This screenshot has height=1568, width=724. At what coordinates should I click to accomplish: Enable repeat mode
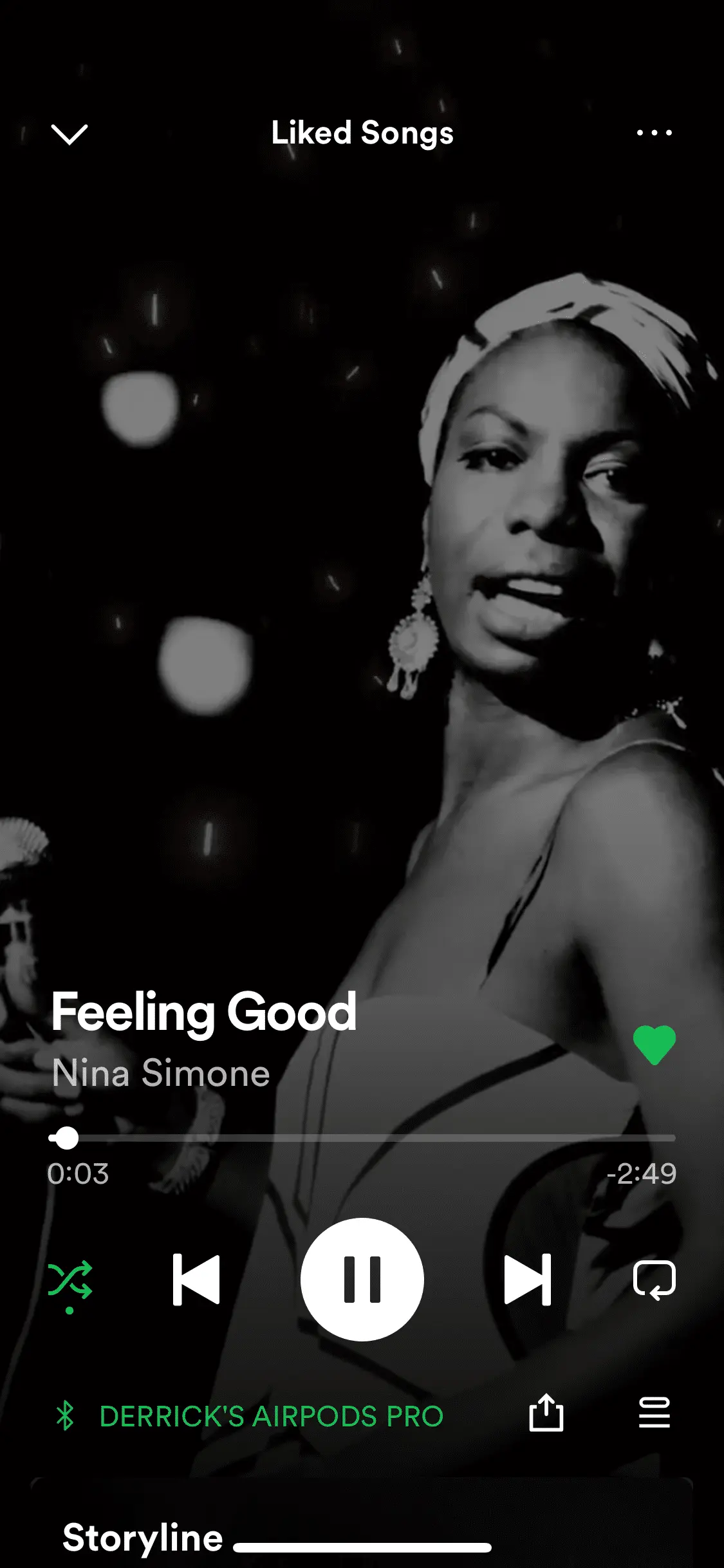coord(654,1279)
